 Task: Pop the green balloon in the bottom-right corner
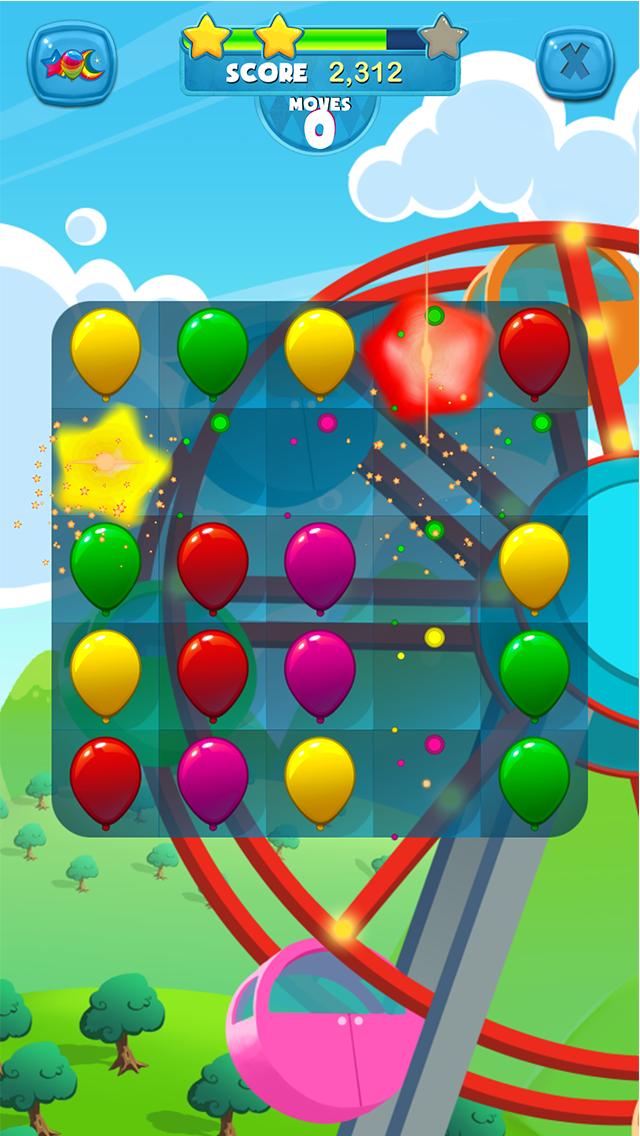coord(534,778)
